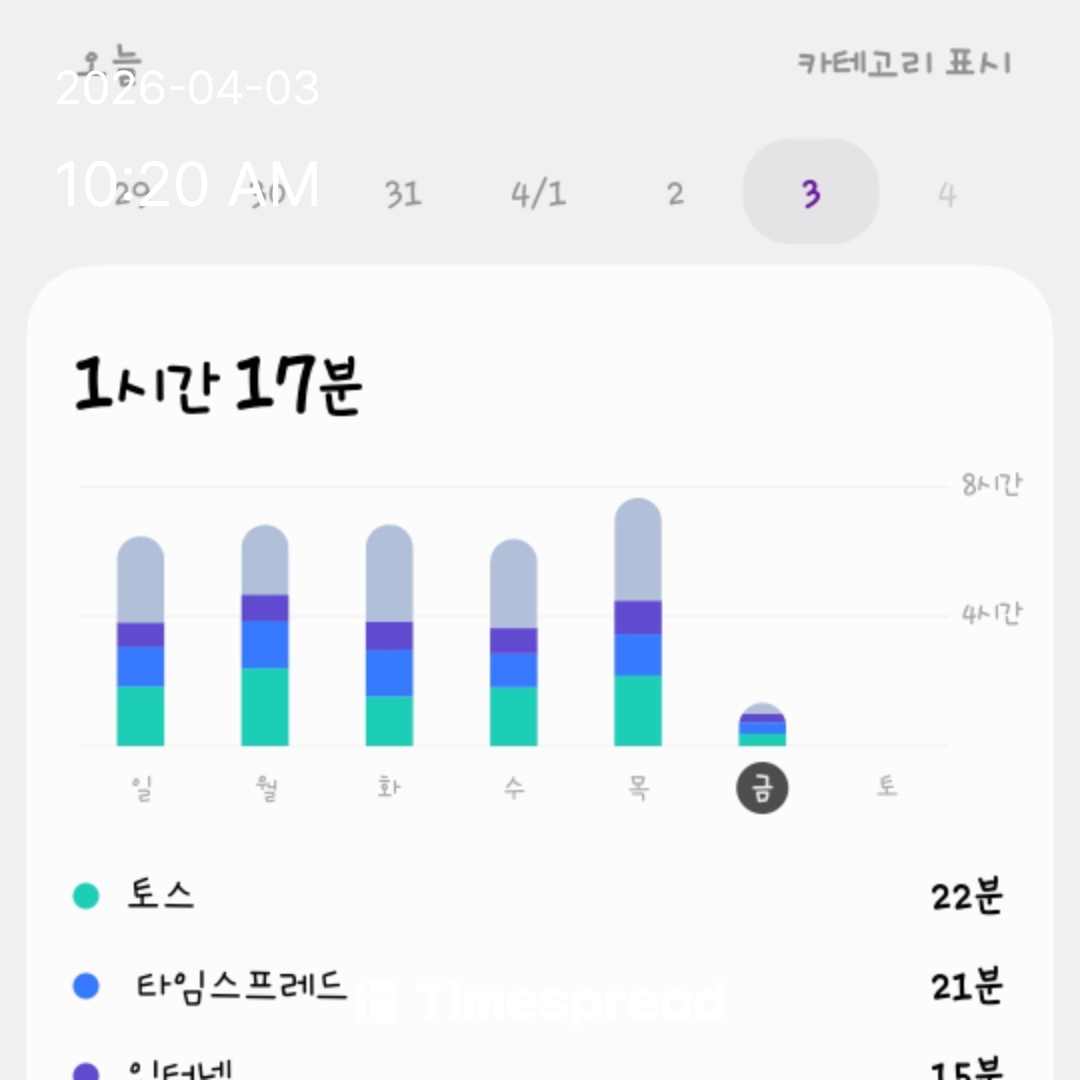View the 목 usage bar

coord(638,622)
